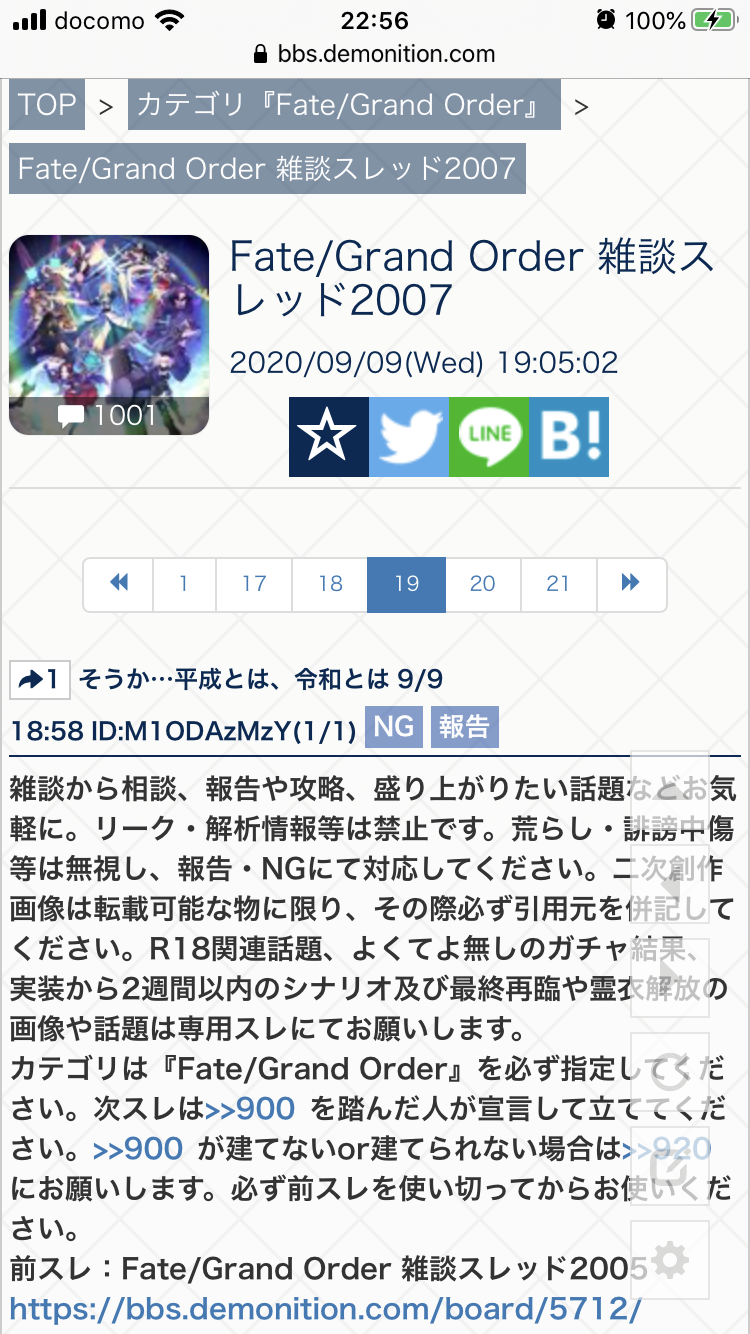Reply to post number 1
Viewport: 750px width, 1334px height.
click(x=40, y=680)
